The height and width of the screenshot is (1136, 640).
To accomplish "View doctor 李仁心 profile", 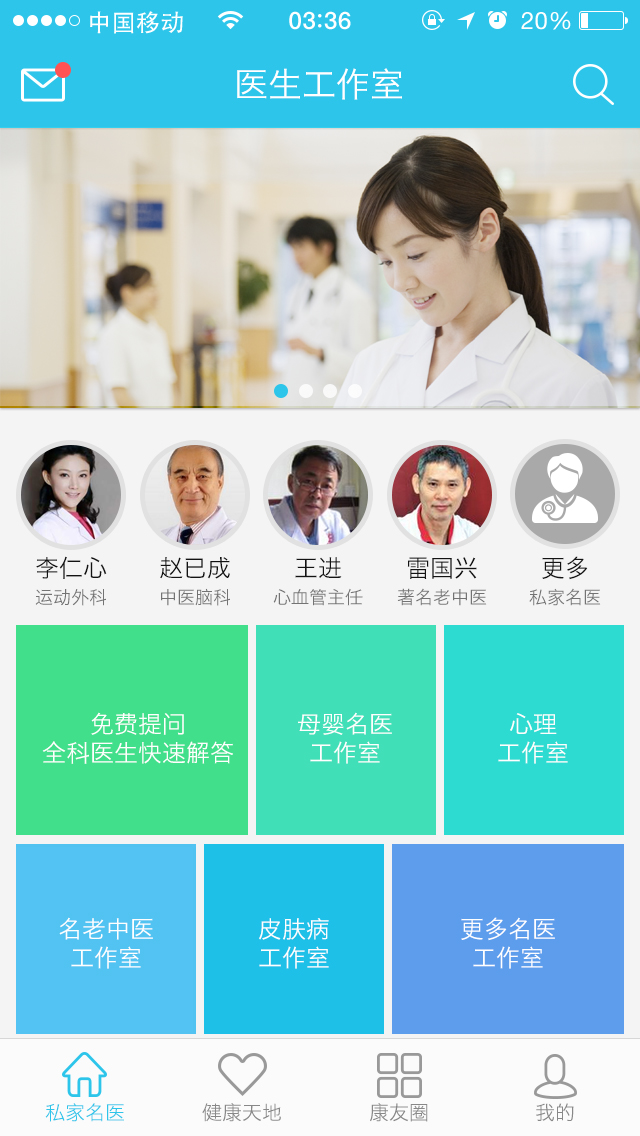I will (x=71, y=496).
